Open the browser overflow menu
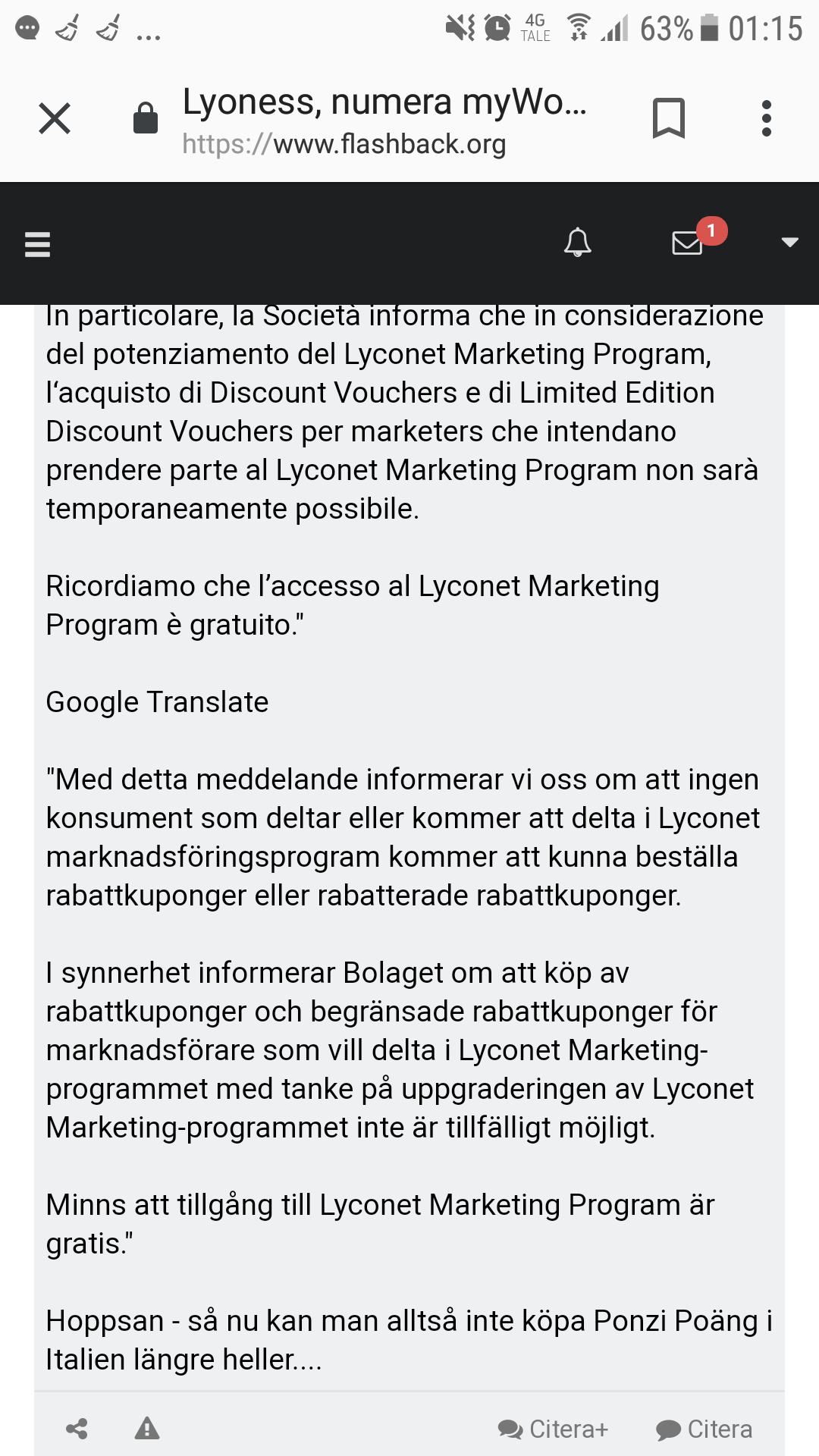819x1456 pixels. (767, 118)
